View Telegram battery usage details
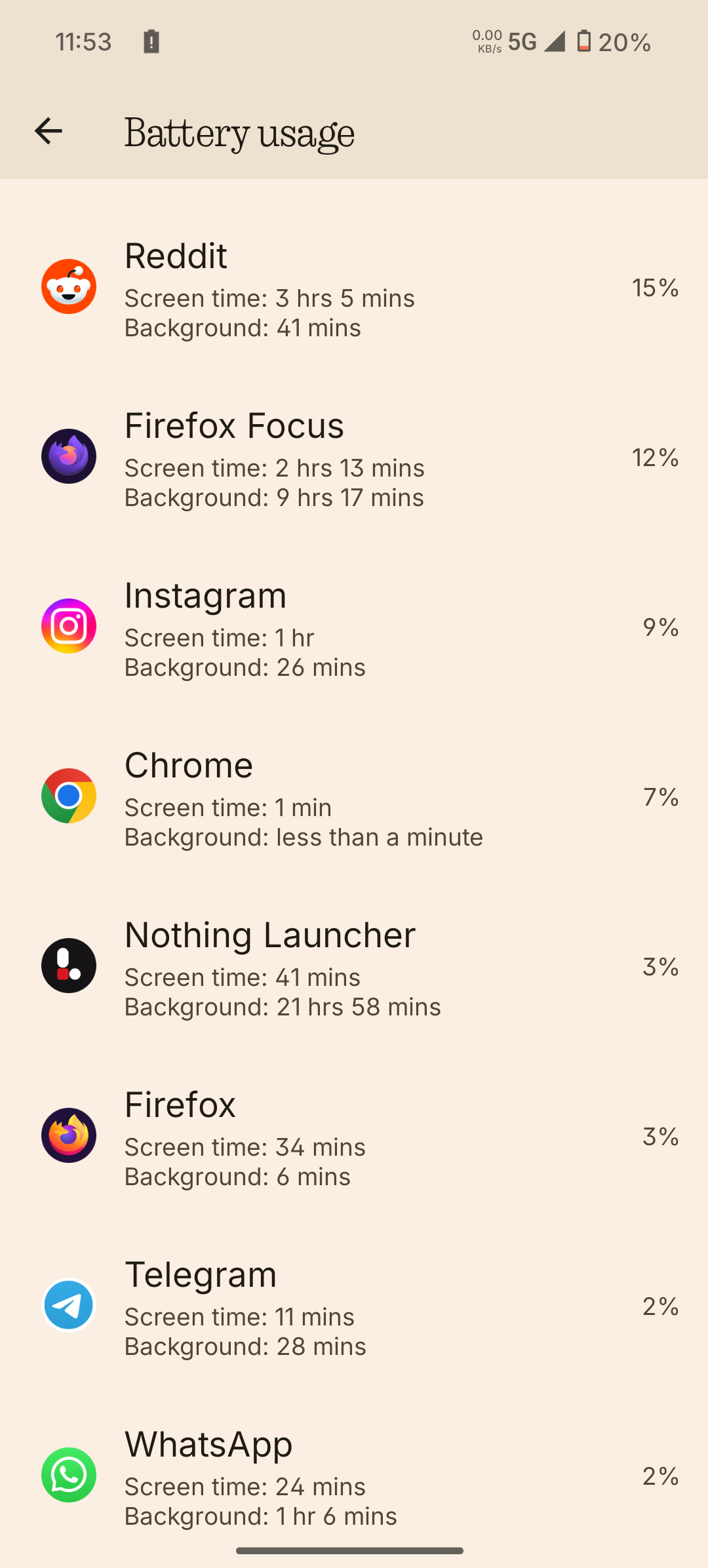 tap(354, 1306)
